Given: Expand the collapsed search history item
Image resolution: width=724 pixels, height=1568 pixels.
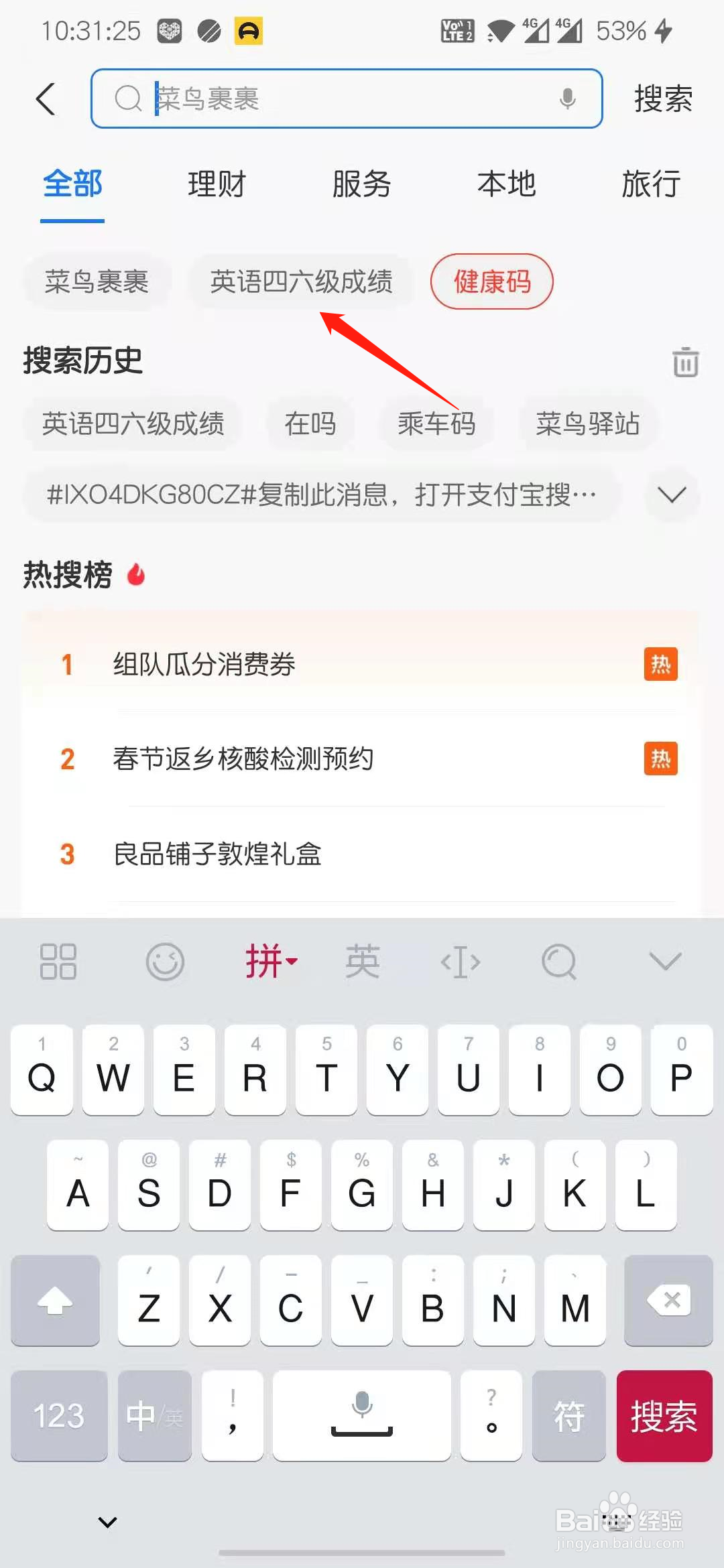Looking at the screenshot, I should [x=670, y=496].
